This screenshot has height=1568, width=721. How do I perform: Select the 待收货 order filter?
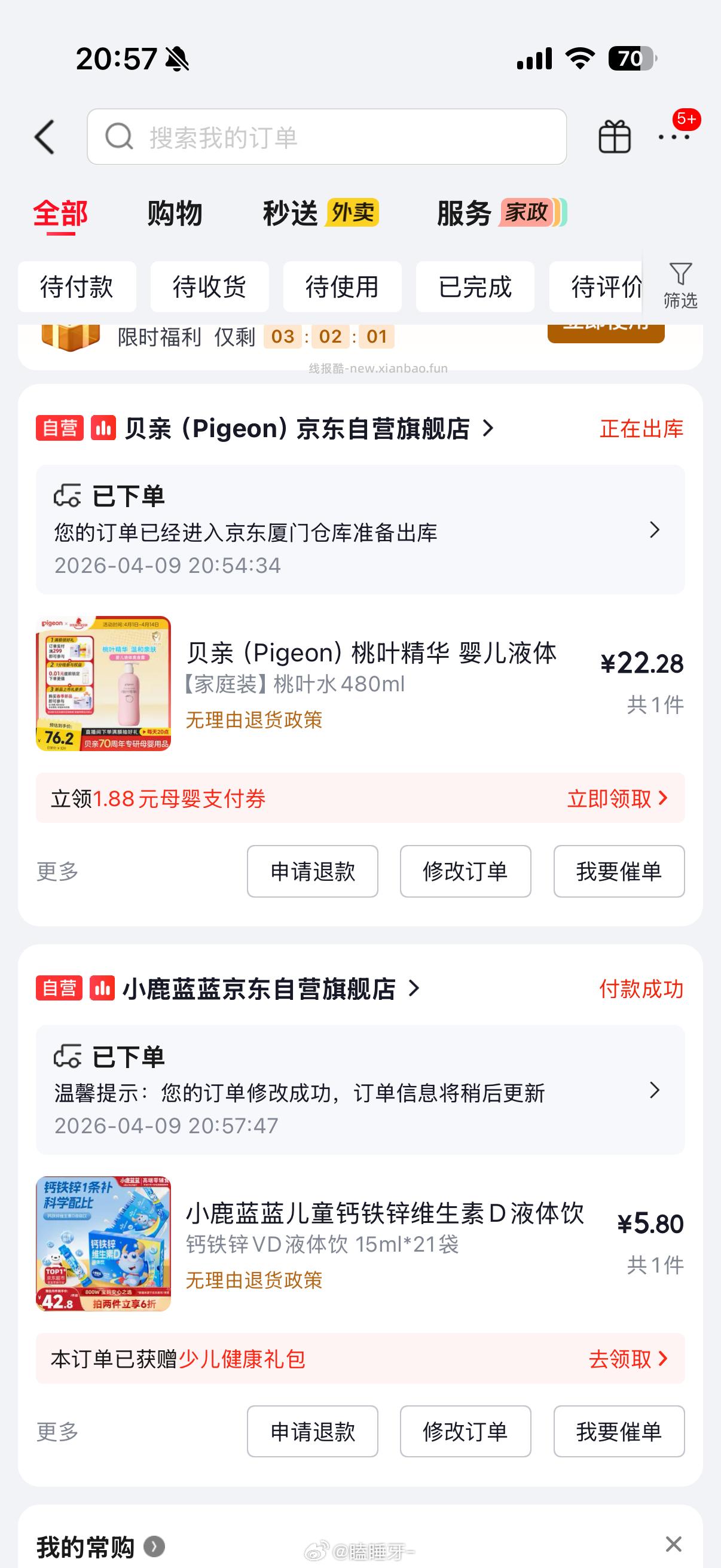[209, 286]
